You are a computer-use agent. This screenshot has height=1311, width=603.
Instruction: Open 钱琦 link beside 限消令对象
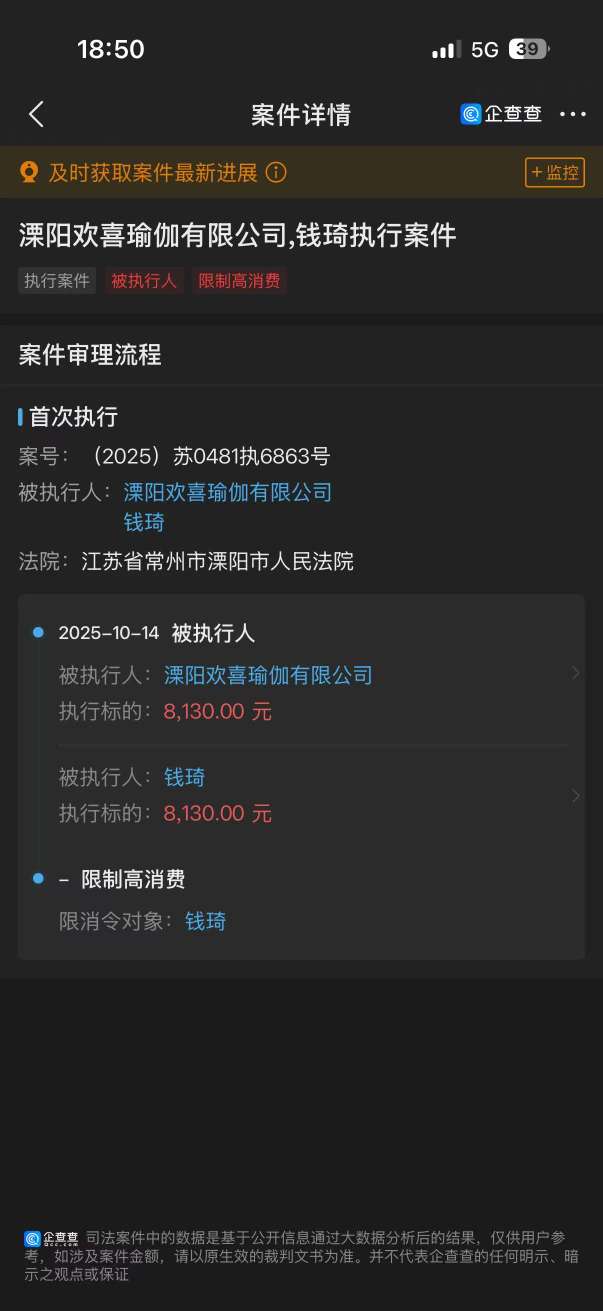(x=205, y=921)
